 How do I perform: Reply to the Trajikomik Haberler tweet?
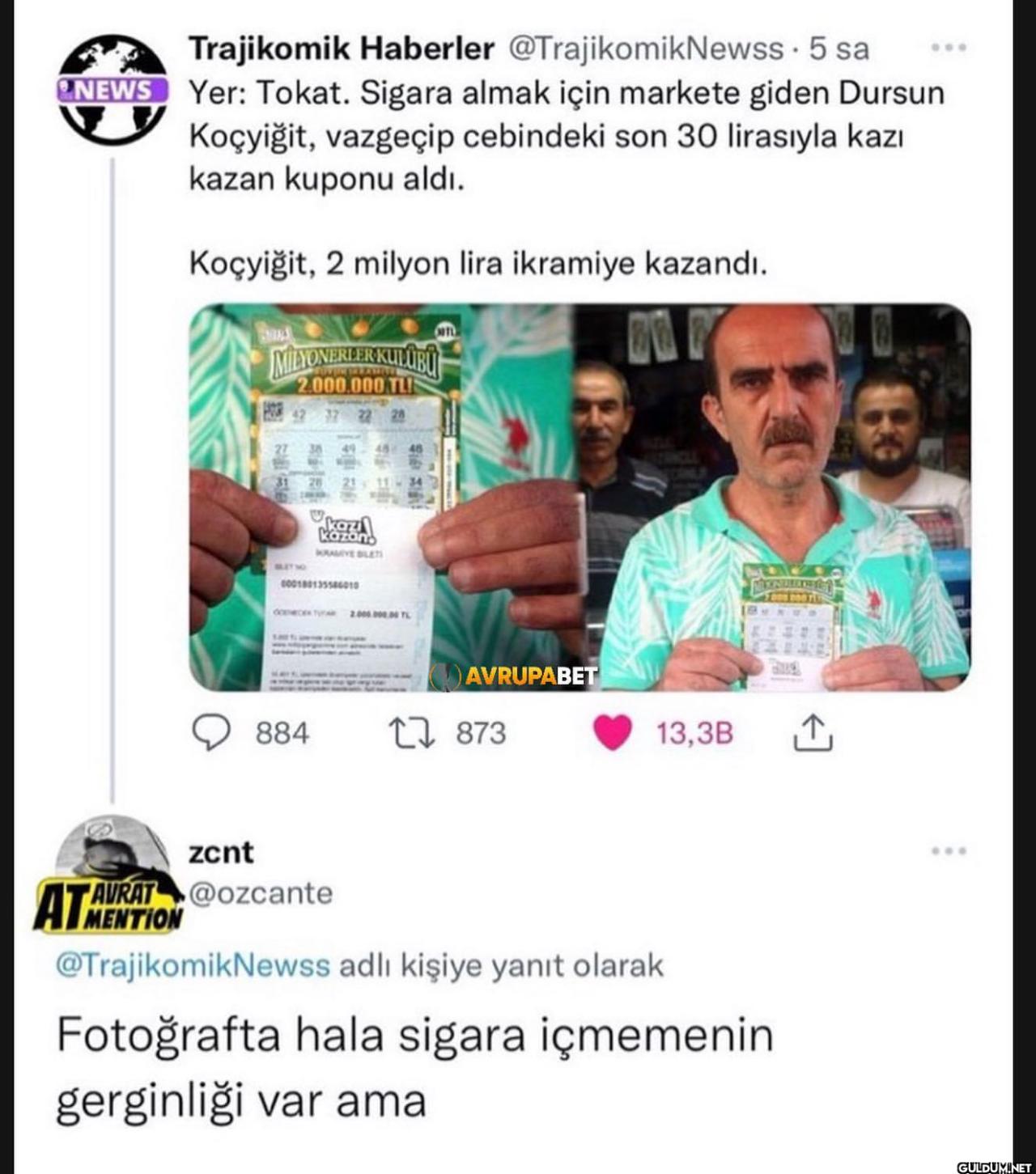pyautogui.click(x=212, y=733)
